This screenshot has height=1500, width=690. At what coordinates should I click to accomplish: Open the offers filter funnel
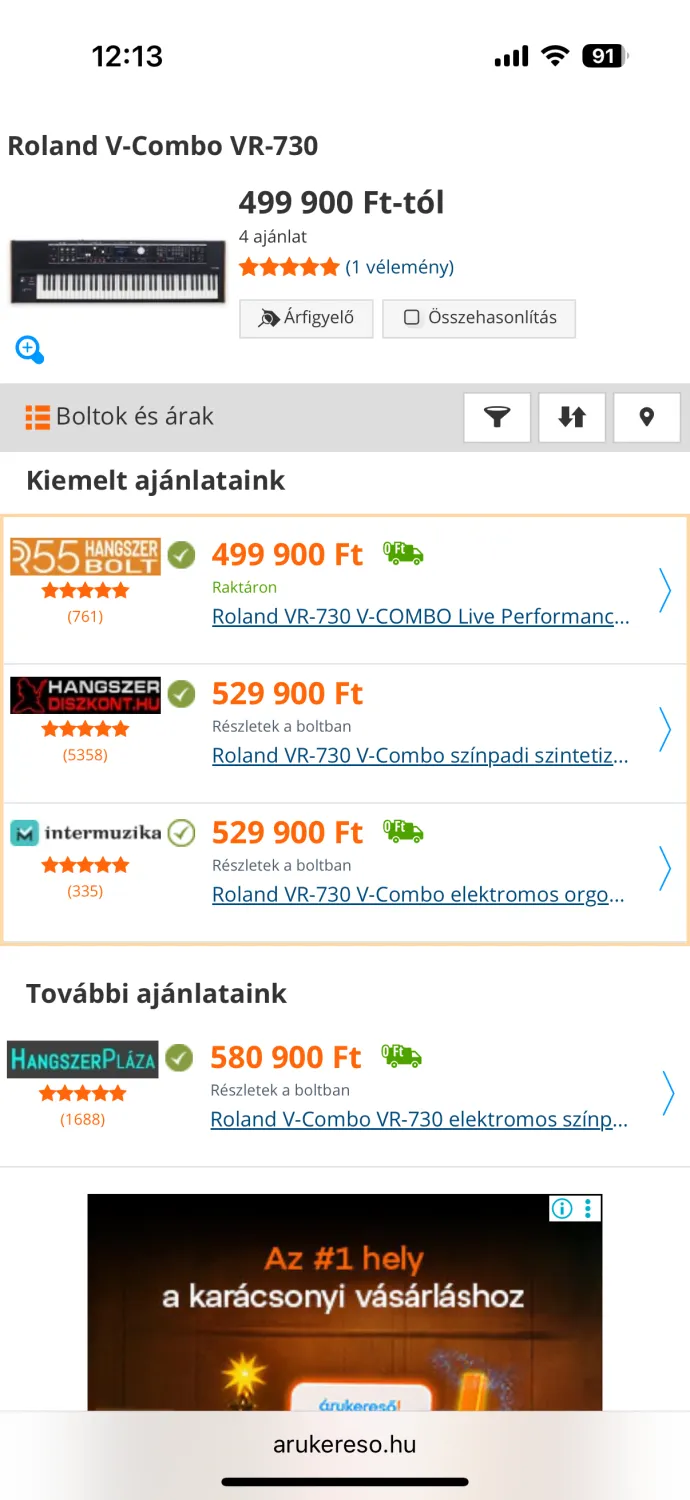[x=497, y=417]
